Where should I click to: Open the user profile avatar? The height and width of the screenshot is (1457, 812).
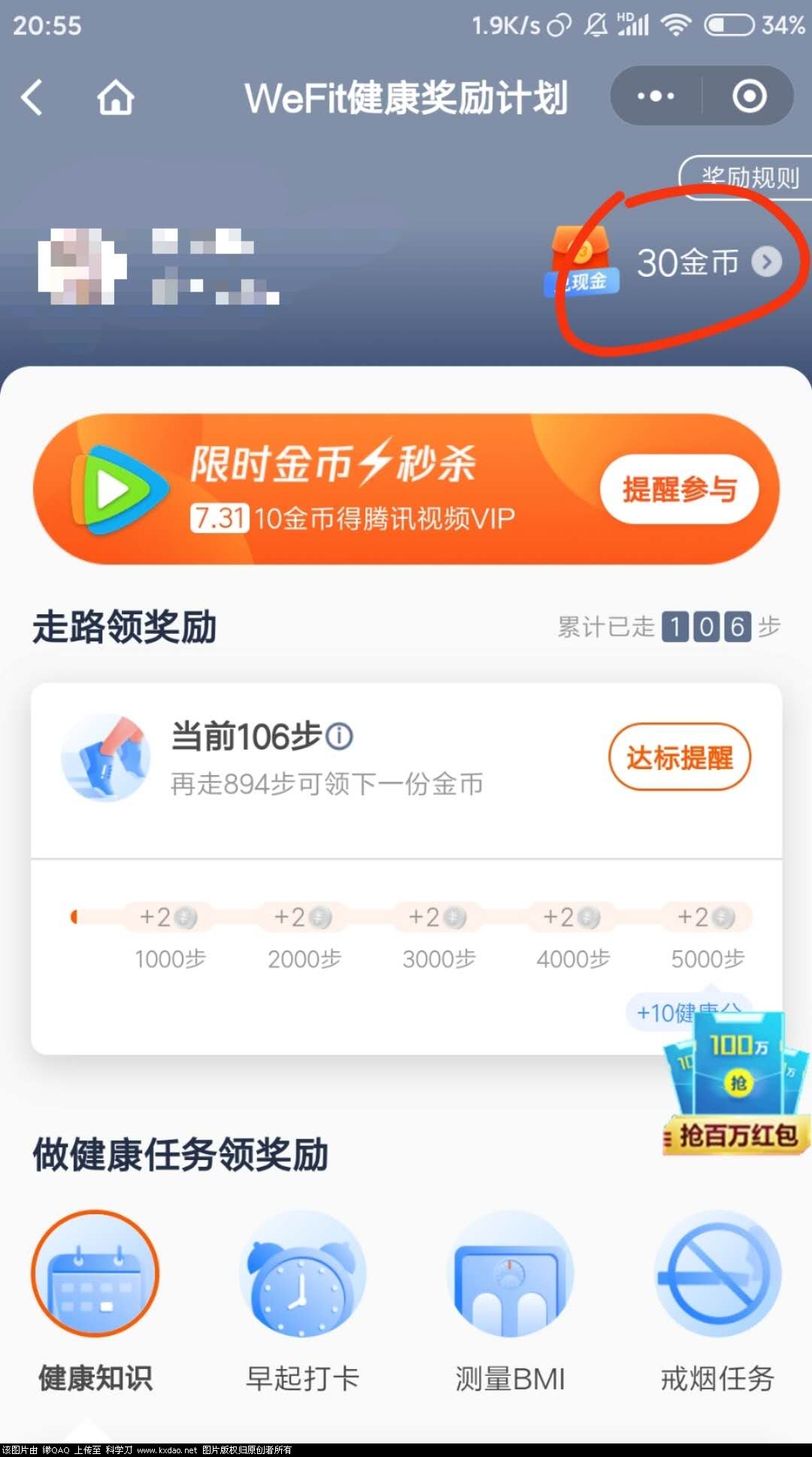point(81,267)
